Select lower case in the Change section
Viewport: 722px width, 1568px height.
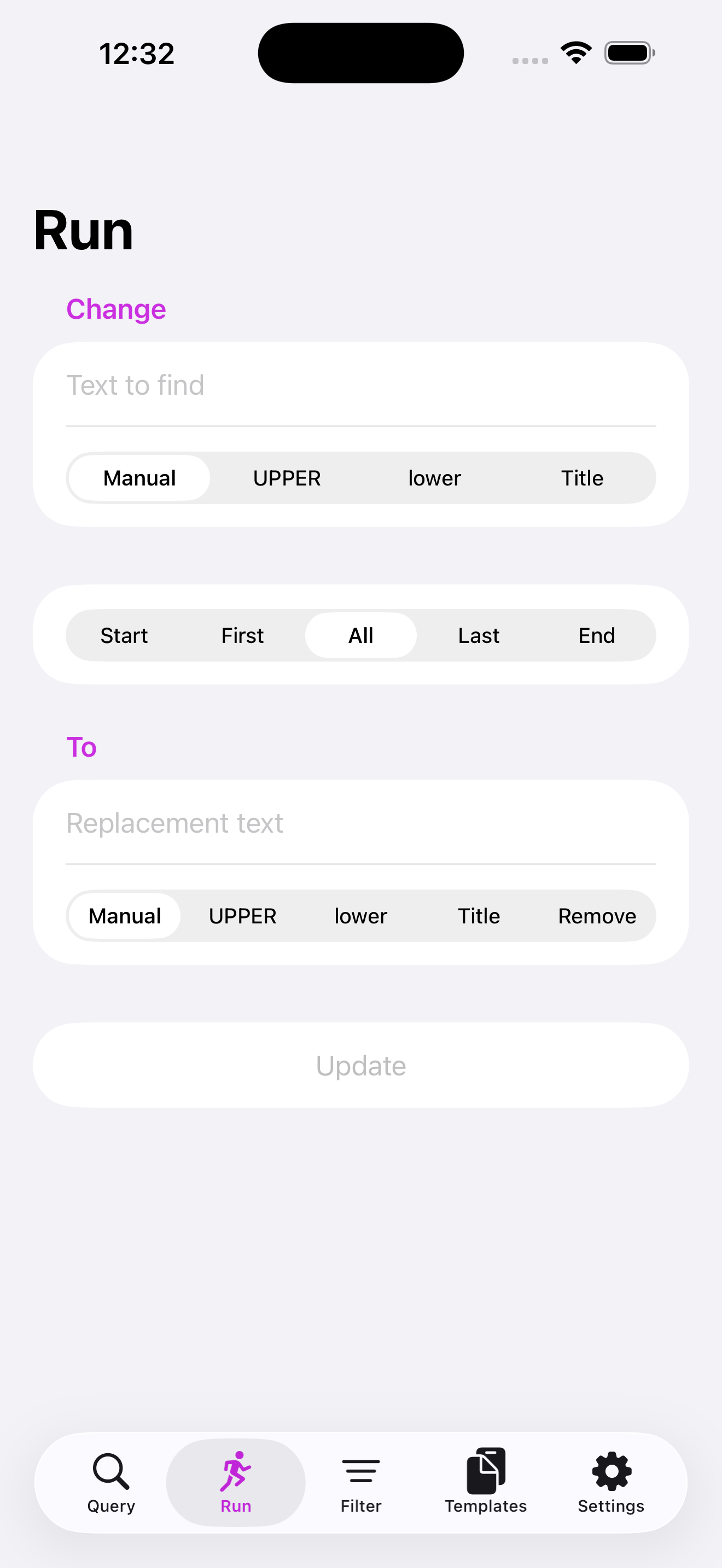(x=434, y=478)
